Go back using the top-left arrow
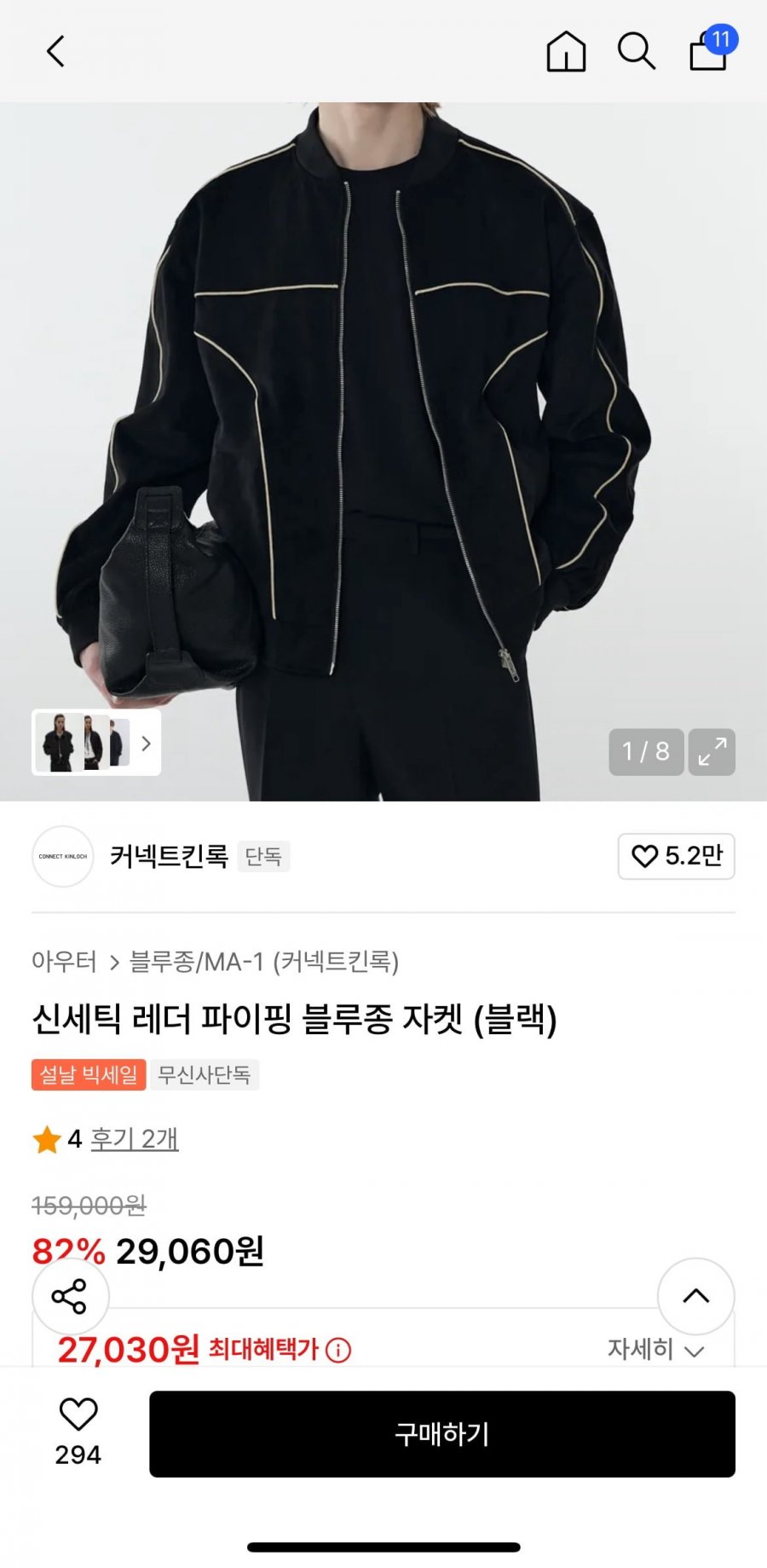Image resolution: width=767 pixels, height=1568 pixels. tap(55, 51)
